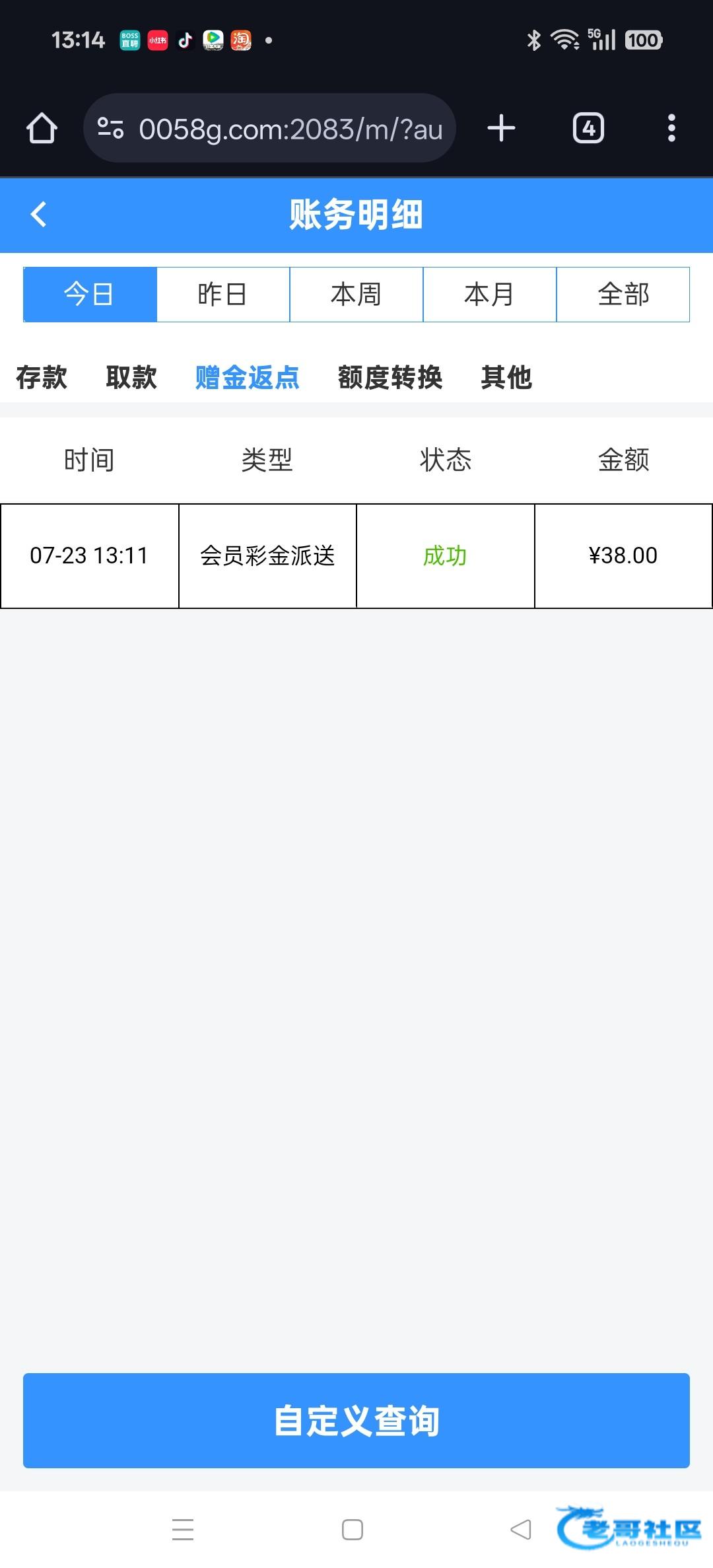This screenshot has height=1568, width=713.
Task: Open the 存款 category
Action: click(42, 378)
